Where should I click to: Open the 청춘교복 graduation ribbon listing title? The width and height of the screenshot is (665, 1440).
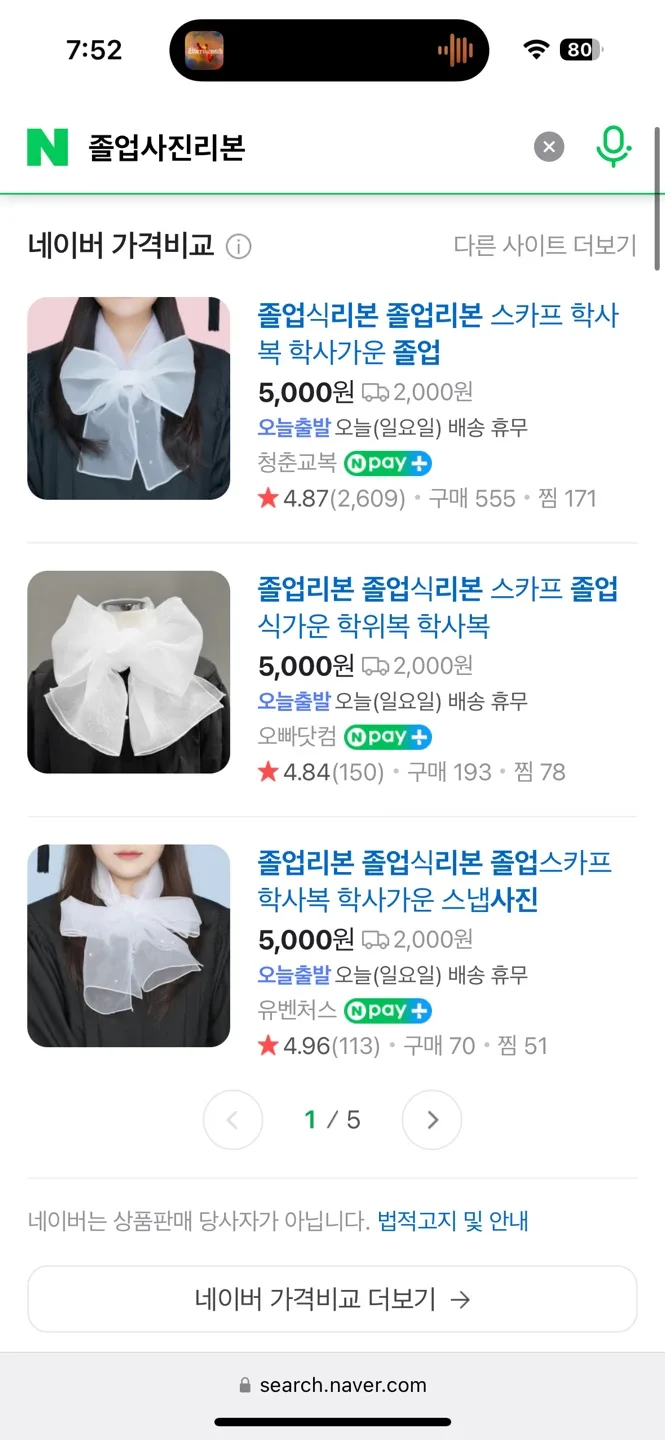point(438,334)
